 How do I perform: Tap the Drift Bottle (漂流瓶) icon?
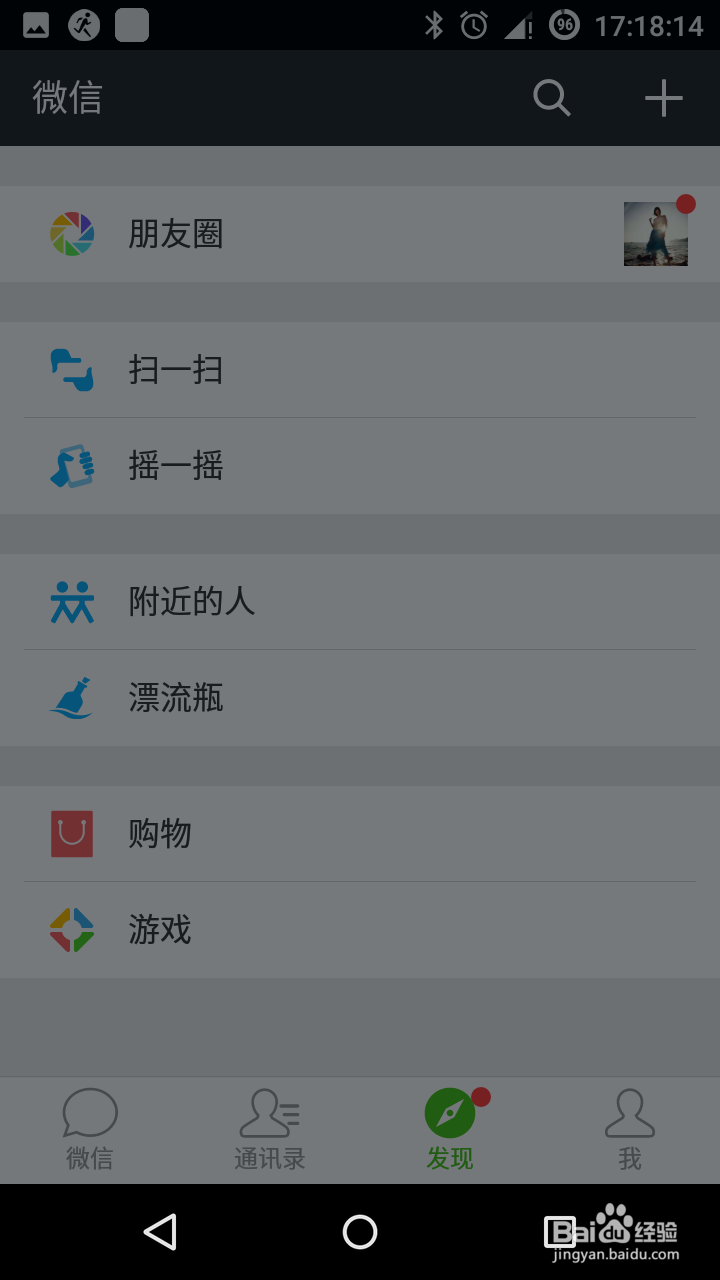71,698
